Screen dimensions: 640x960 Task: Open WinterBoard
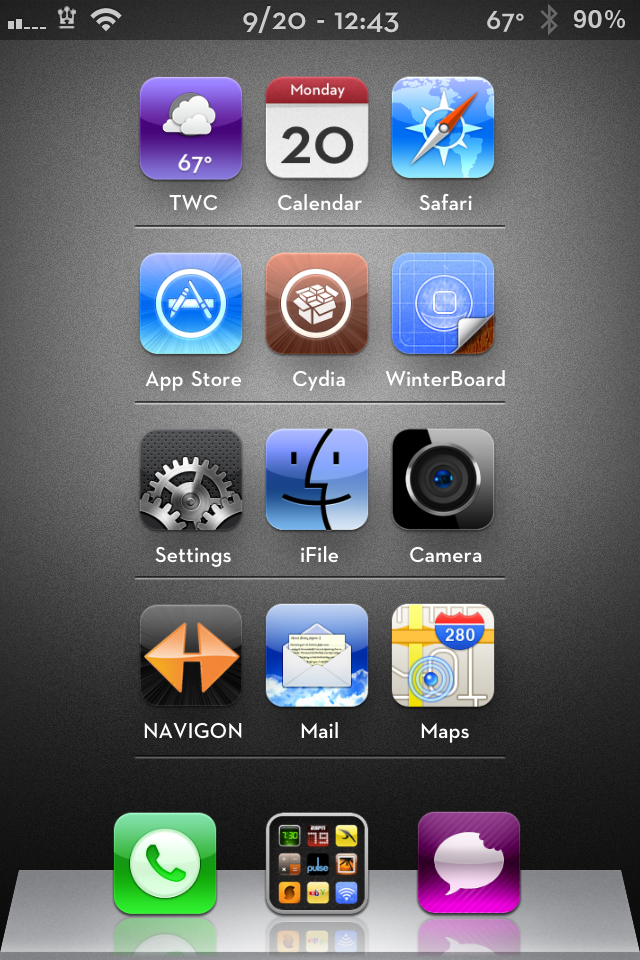443,304
